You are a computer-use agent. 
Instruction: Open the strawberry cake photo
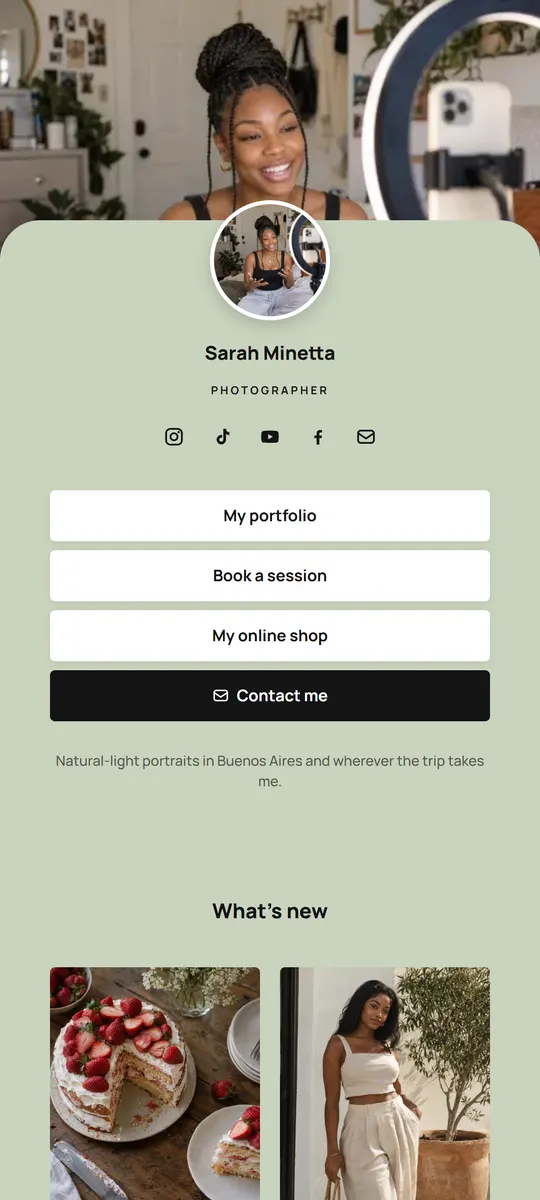pyautogui.click(x=155, y=1083)
